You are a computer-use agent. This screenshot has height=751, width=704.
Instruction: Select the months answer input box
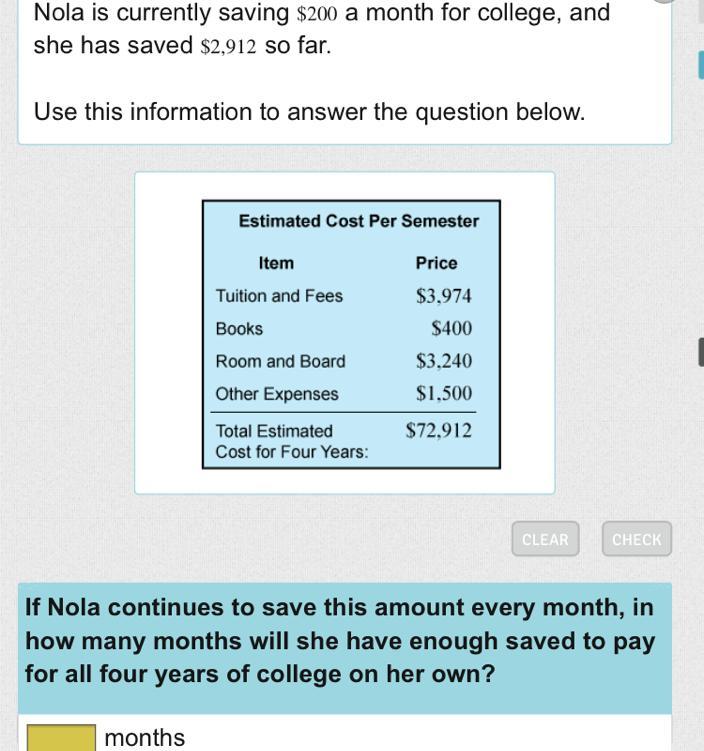(61, 738)
